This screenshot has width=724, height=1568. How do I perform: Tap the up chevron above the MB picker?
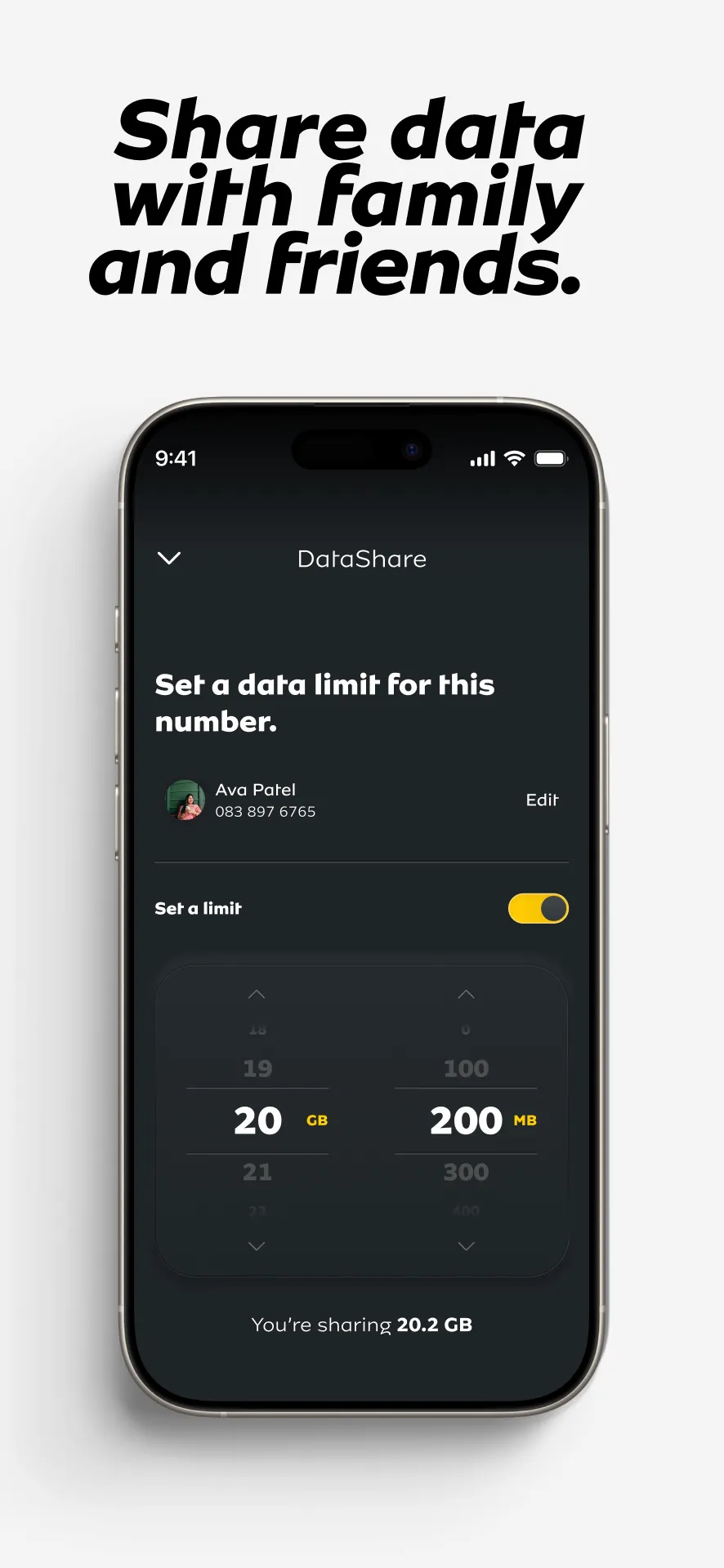click(x=466, y=994)
